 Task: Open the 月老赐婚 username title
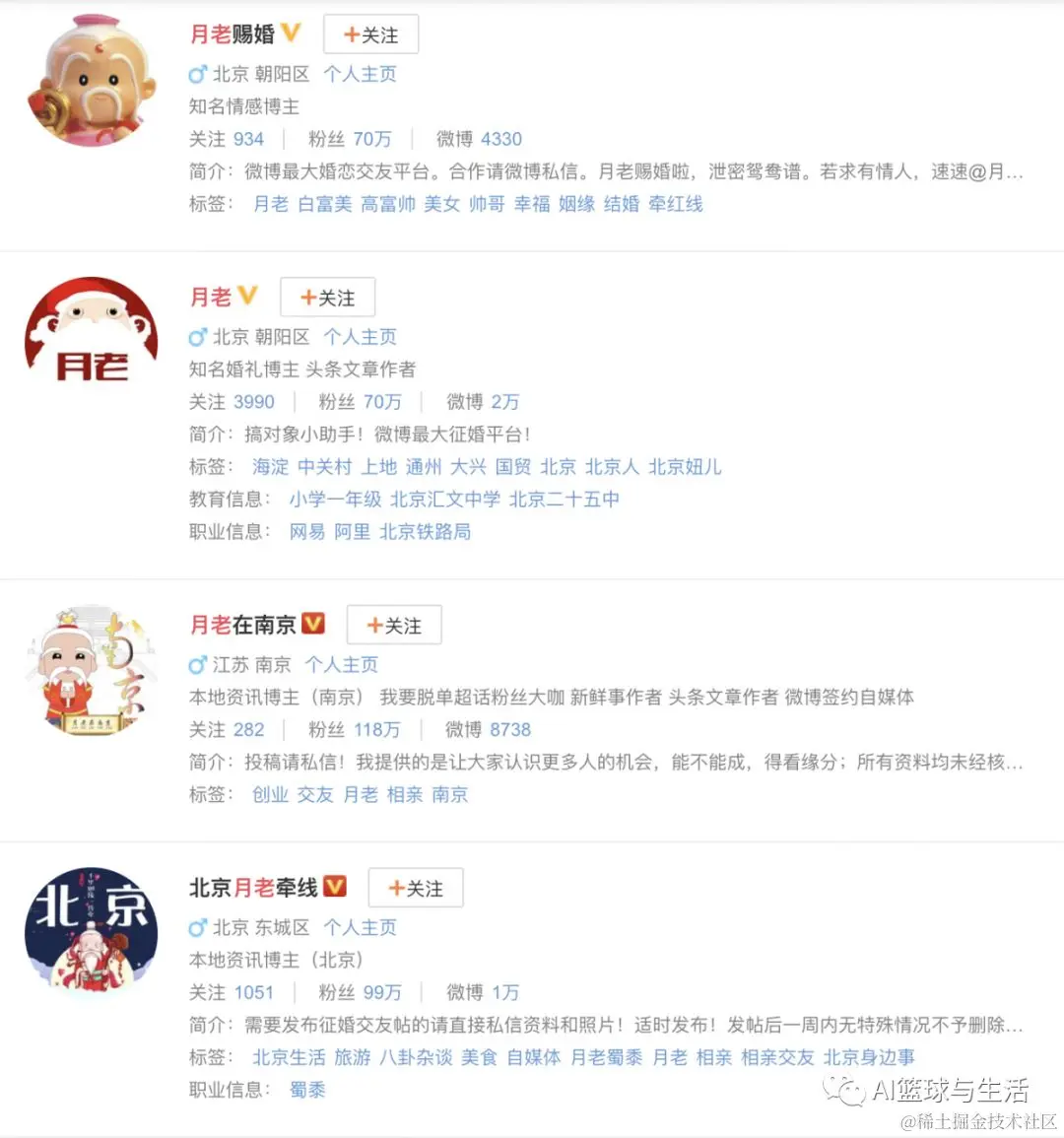[x=233, y=34]
